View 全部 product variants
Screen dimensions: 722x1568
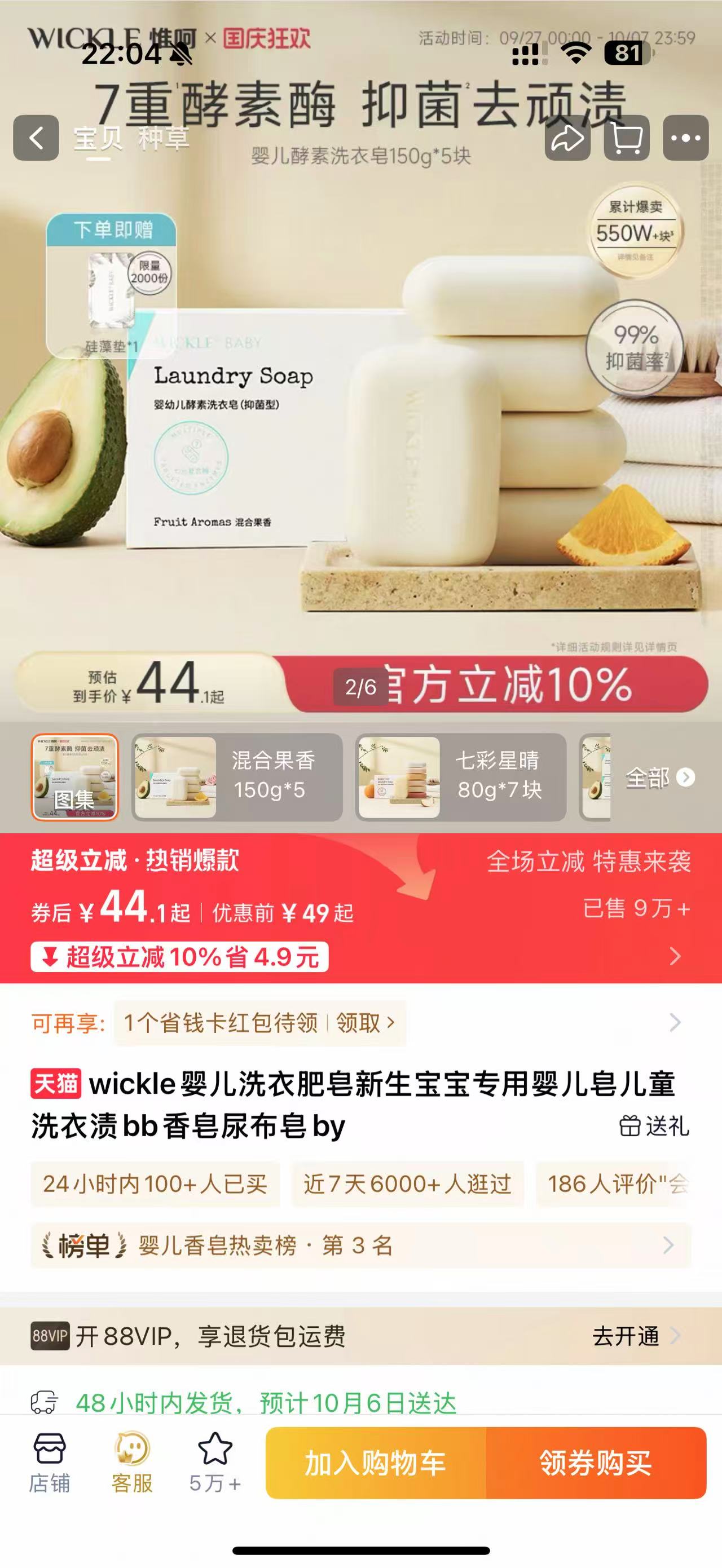coord(659,778)
